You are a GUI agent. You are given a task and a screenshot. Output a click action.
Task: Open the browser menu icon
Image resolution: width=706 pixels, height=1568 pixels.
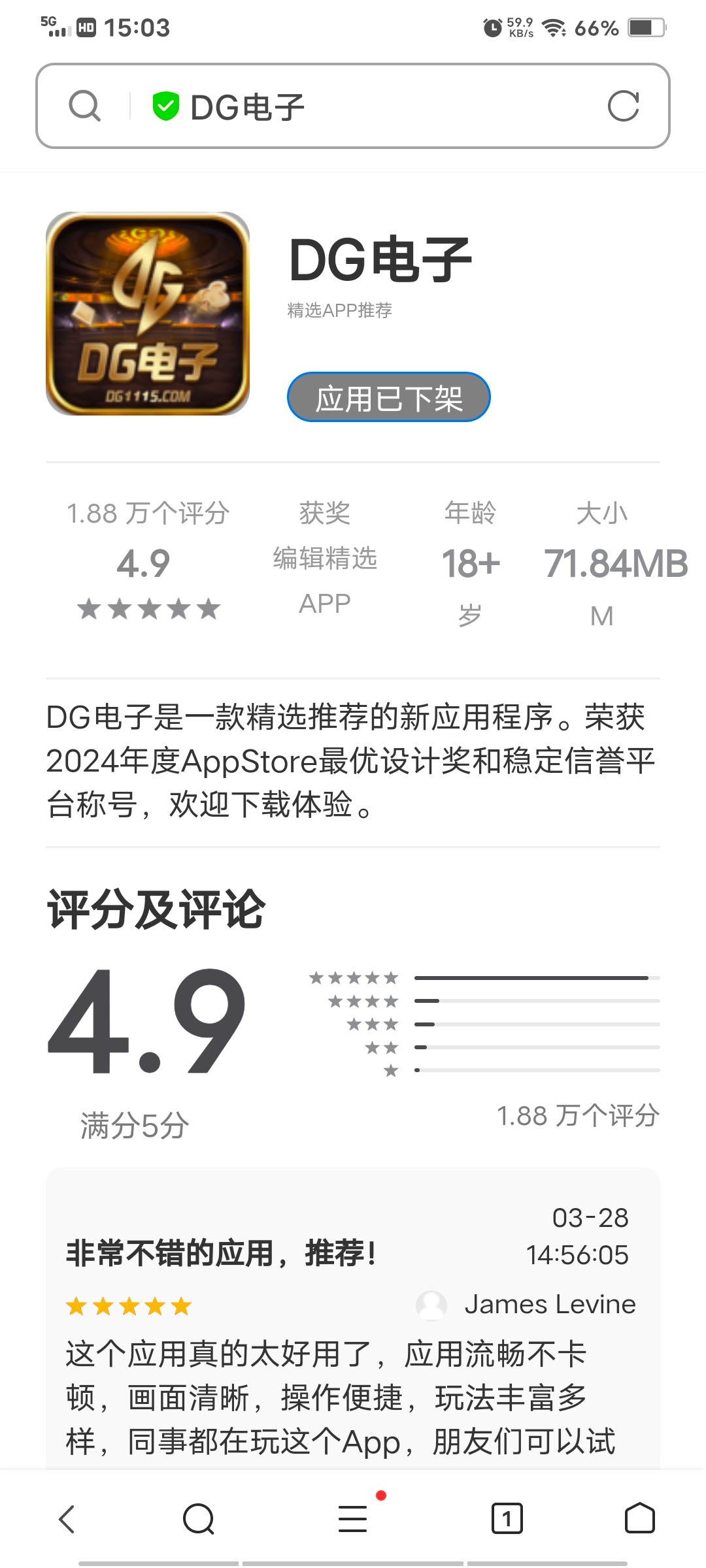point(353,1519)
